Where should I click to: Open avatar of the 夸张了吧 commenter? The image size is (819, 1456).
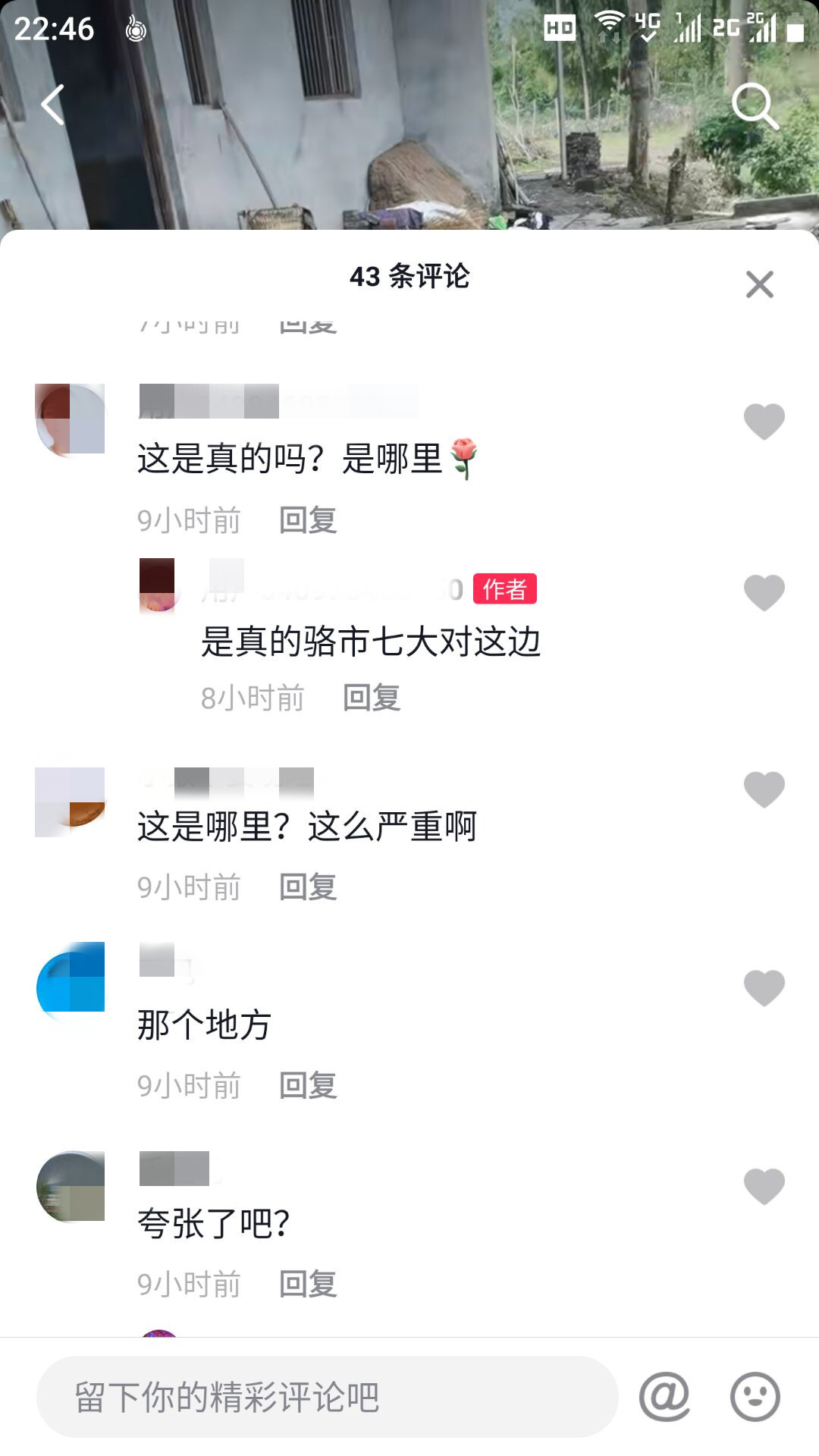click(71, 1186)
